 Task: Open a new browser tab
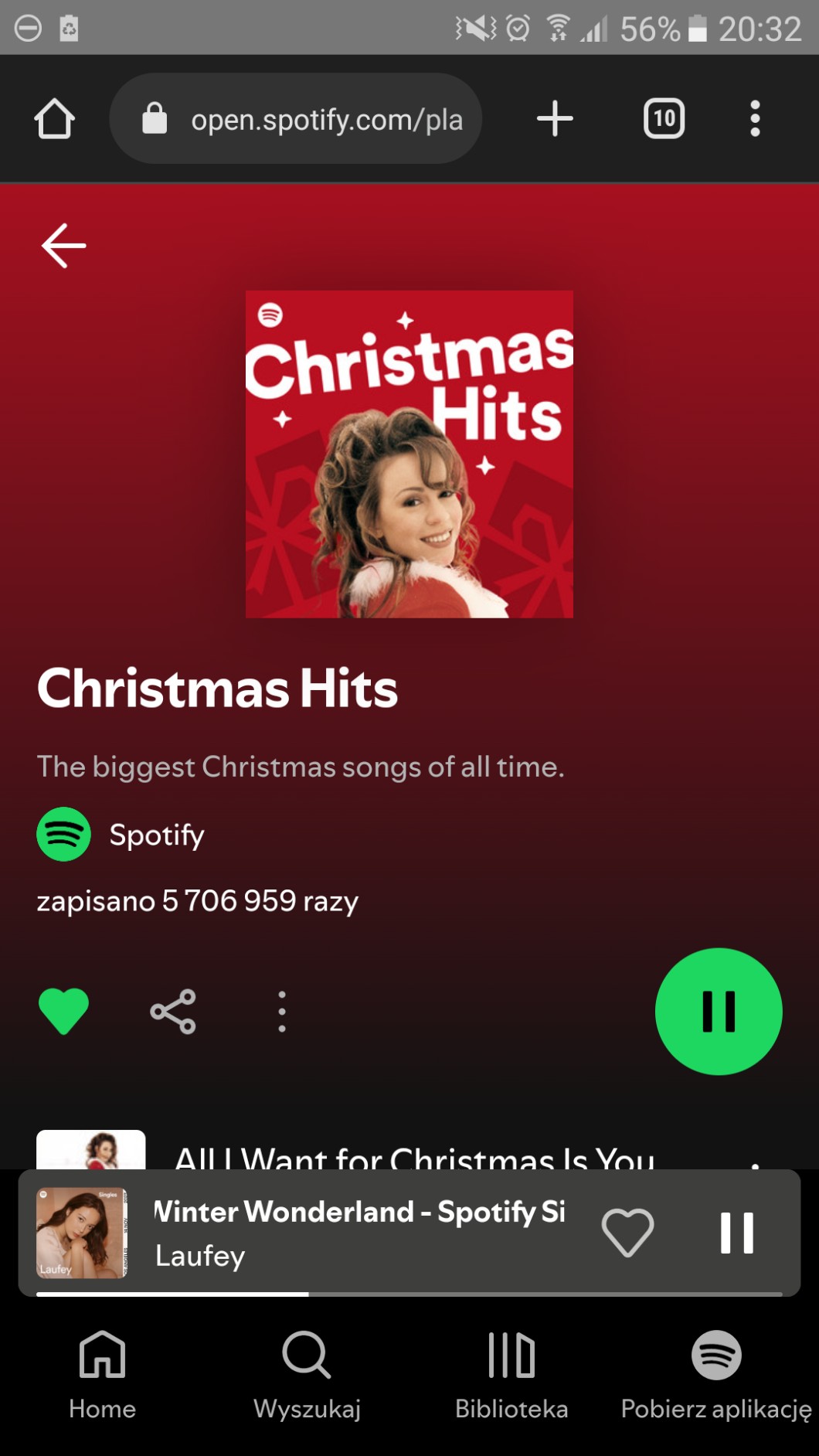click(x=555, y=119)
